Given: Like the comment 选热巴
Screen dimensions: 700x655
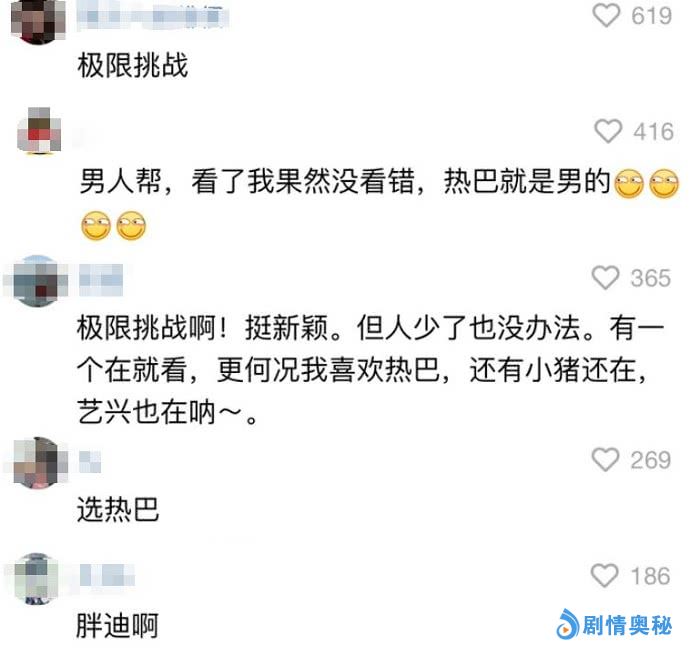Looking at the screenshot, I should (606, 459).
